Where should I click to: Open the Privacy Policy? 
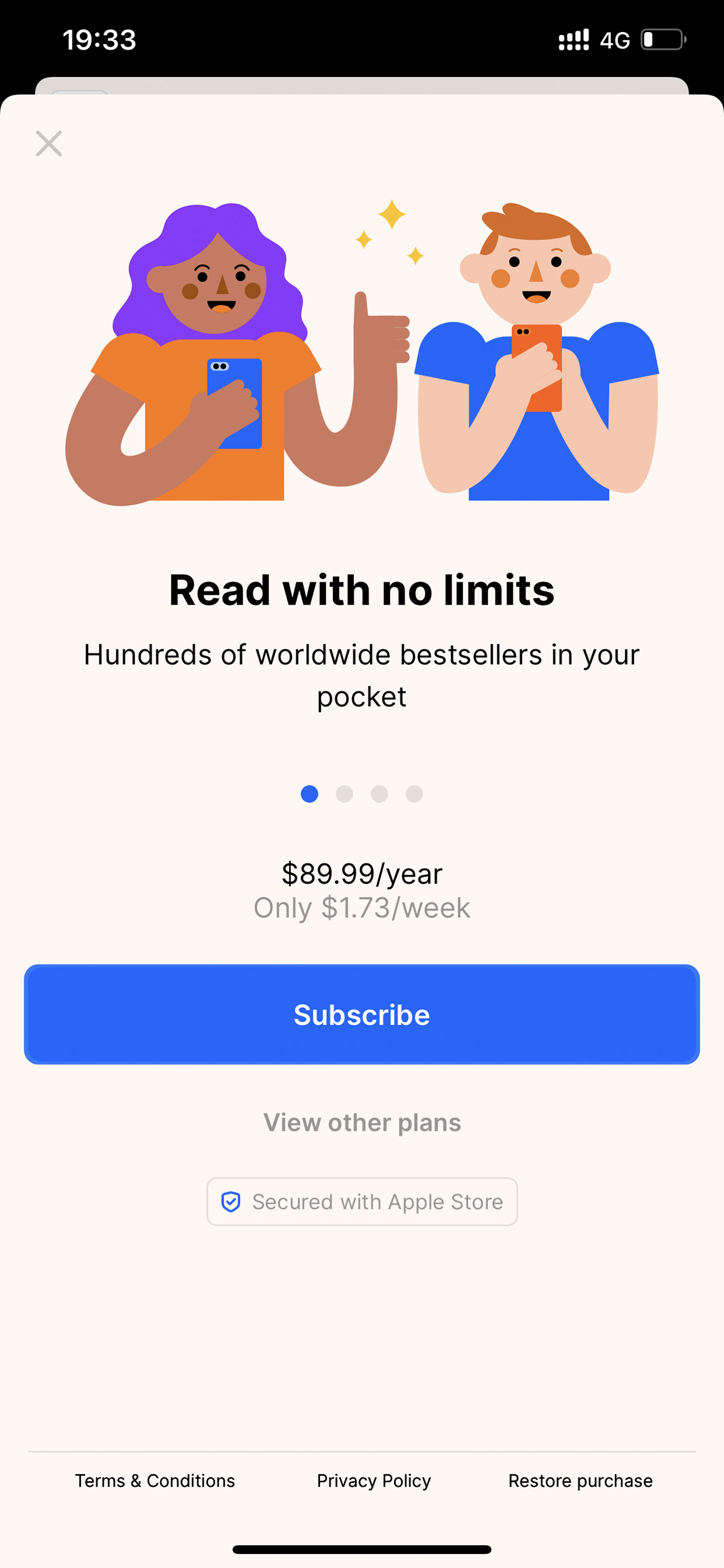(x=374, y=1480)
